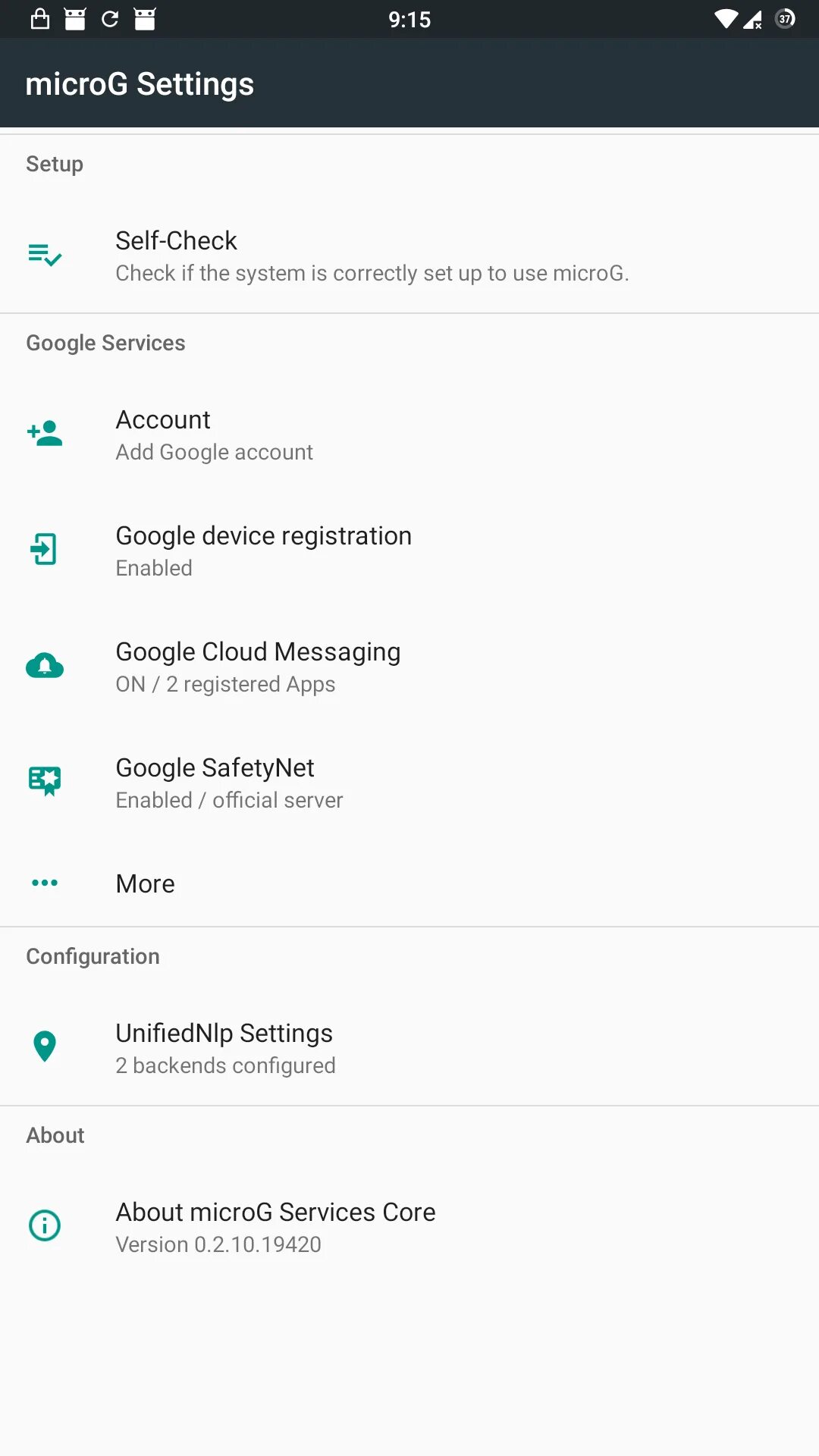The height and width of the screenshot is (1456, 819).
Task: Open UnifiedNlp Settings
Action: click(x=409, y=1048)
